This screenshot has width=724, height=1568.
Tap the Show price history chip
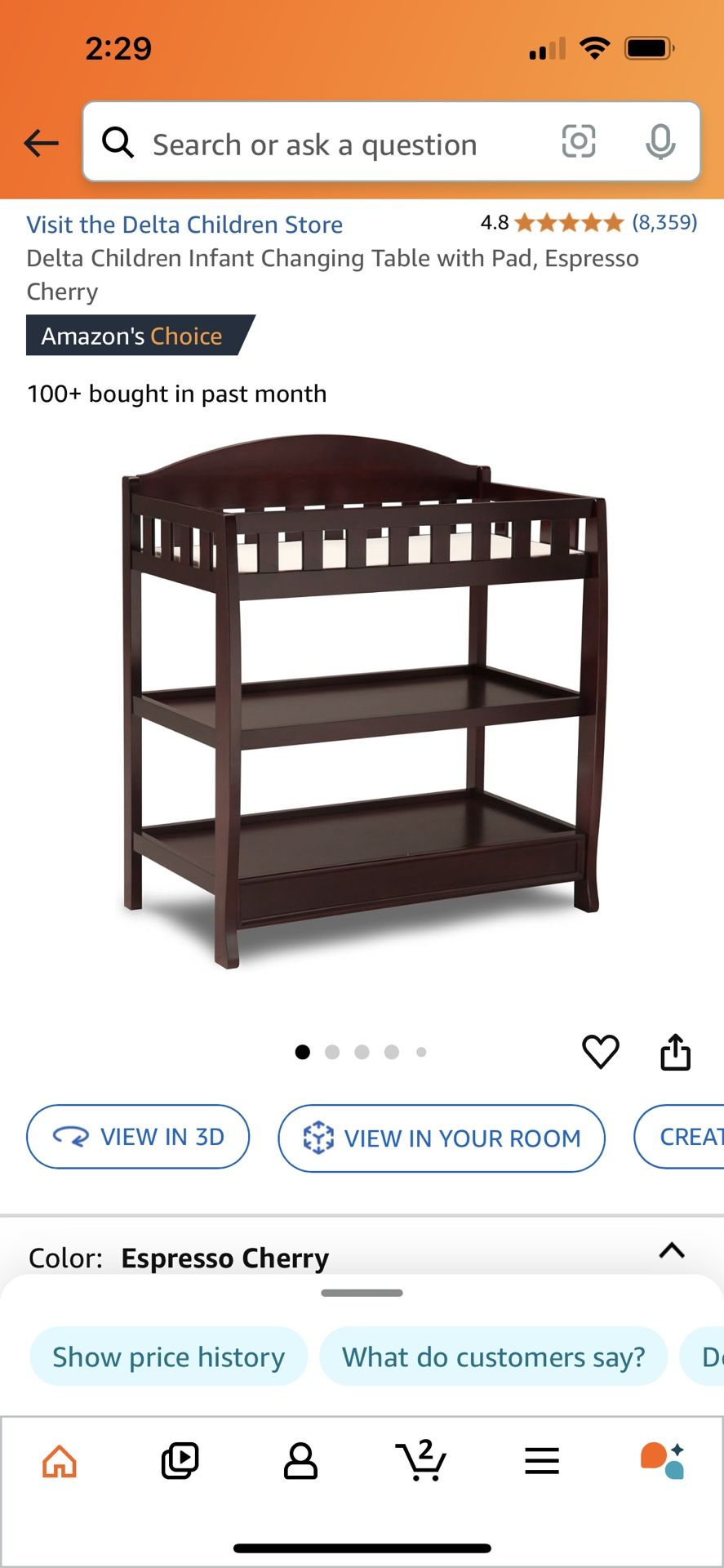point(167,1356)
